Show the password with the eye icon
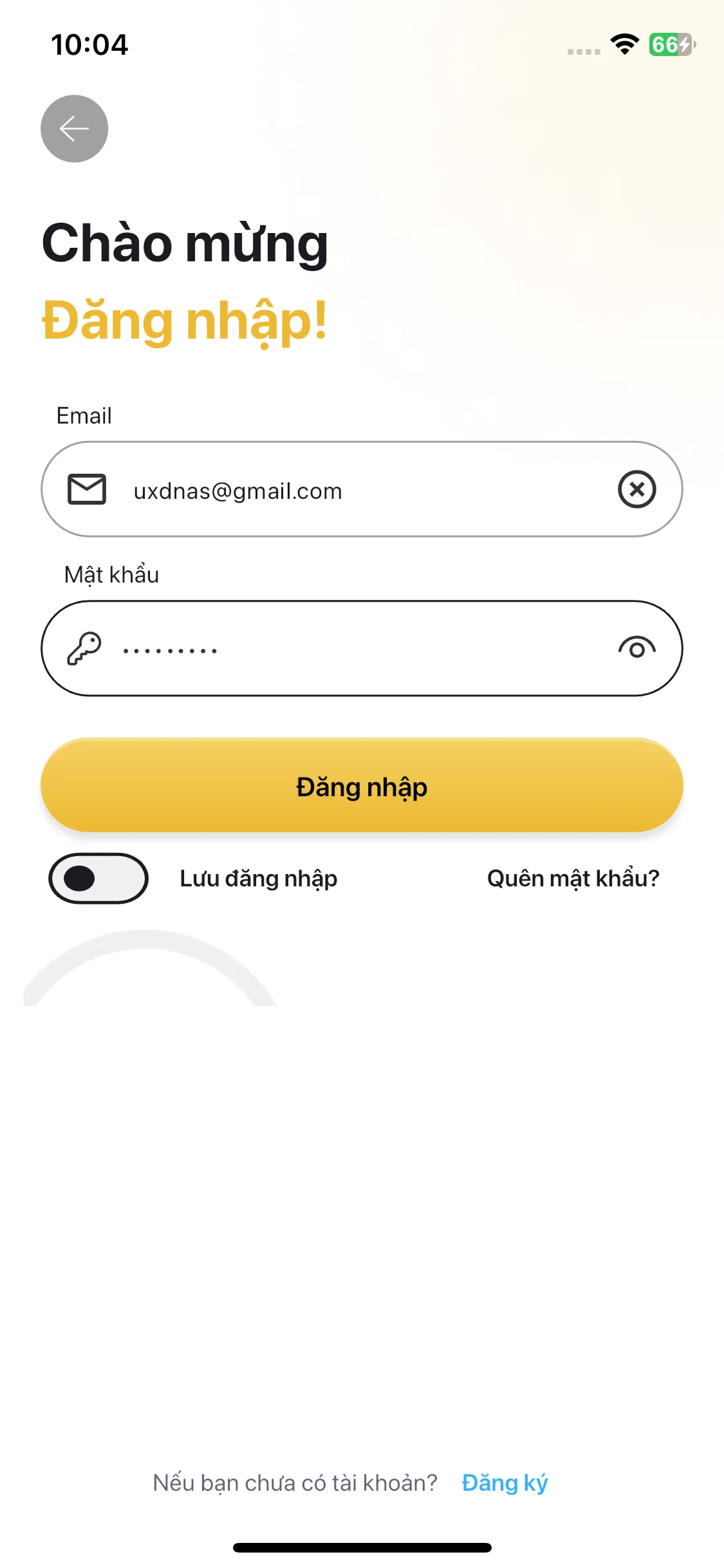 [x=636, y=648]
